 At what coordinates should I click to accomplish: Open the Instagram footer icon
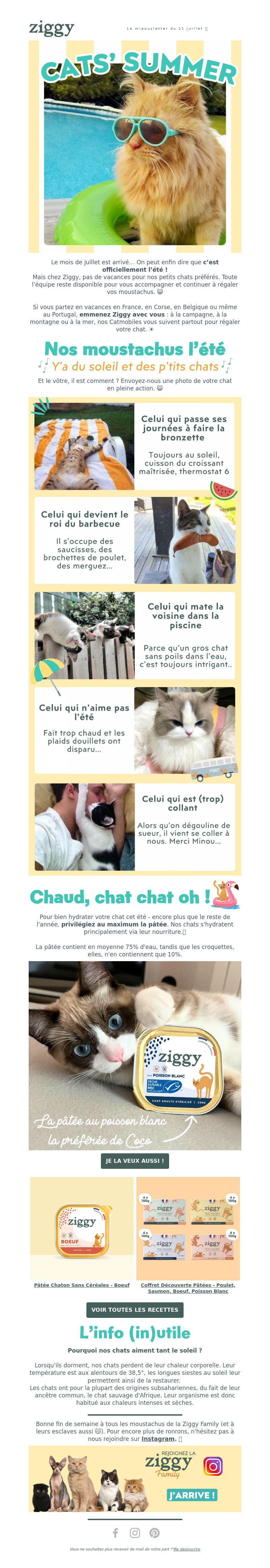(135, 1533)
